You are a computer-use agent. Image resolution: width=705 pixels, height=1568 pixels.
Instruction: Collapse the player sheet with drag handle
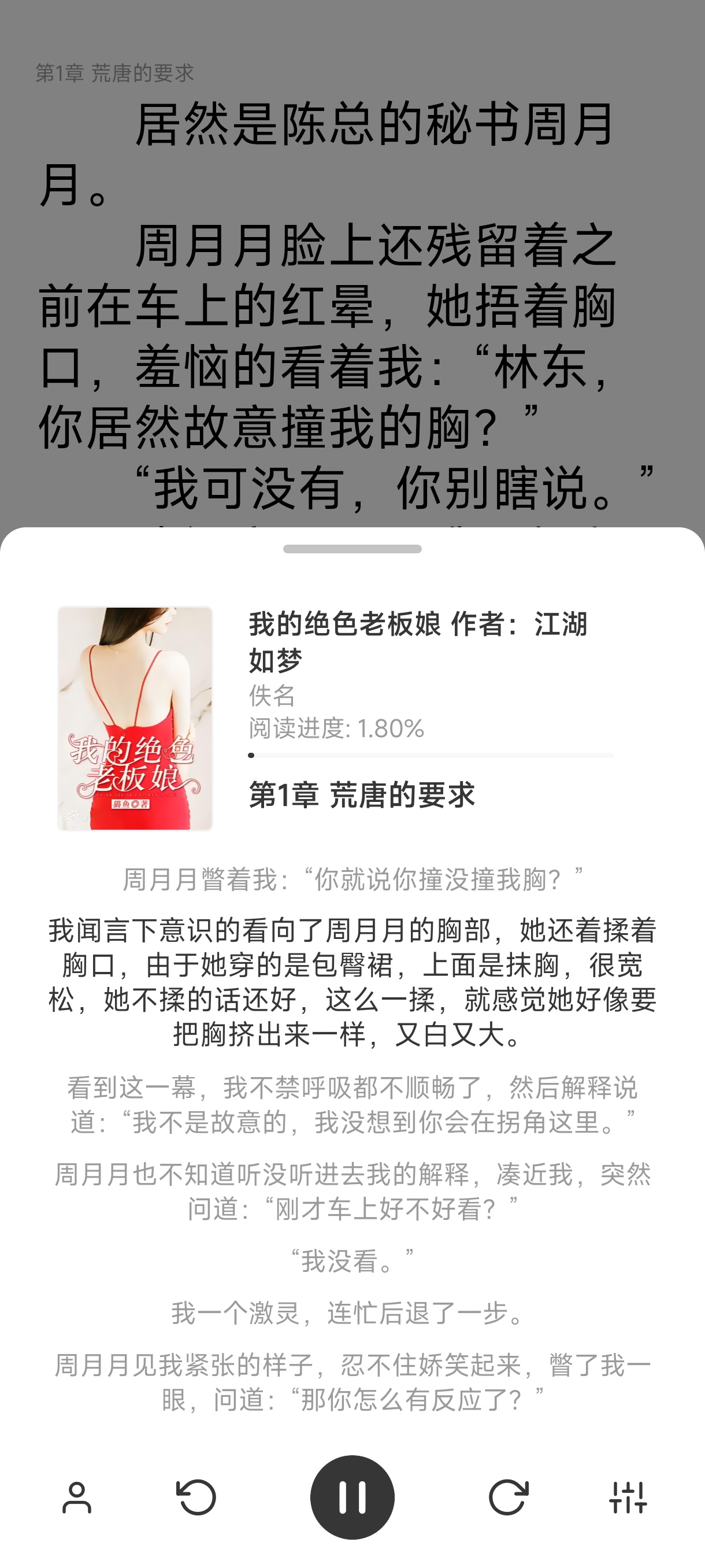[351, 550]
